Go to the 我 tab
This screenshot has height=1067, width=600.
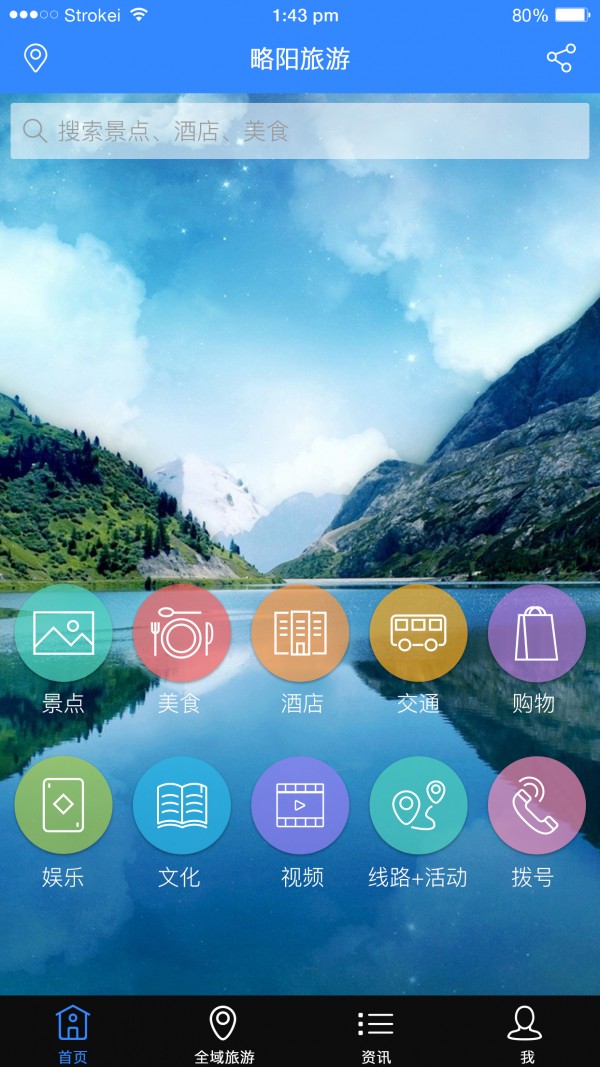point(526,1033)
